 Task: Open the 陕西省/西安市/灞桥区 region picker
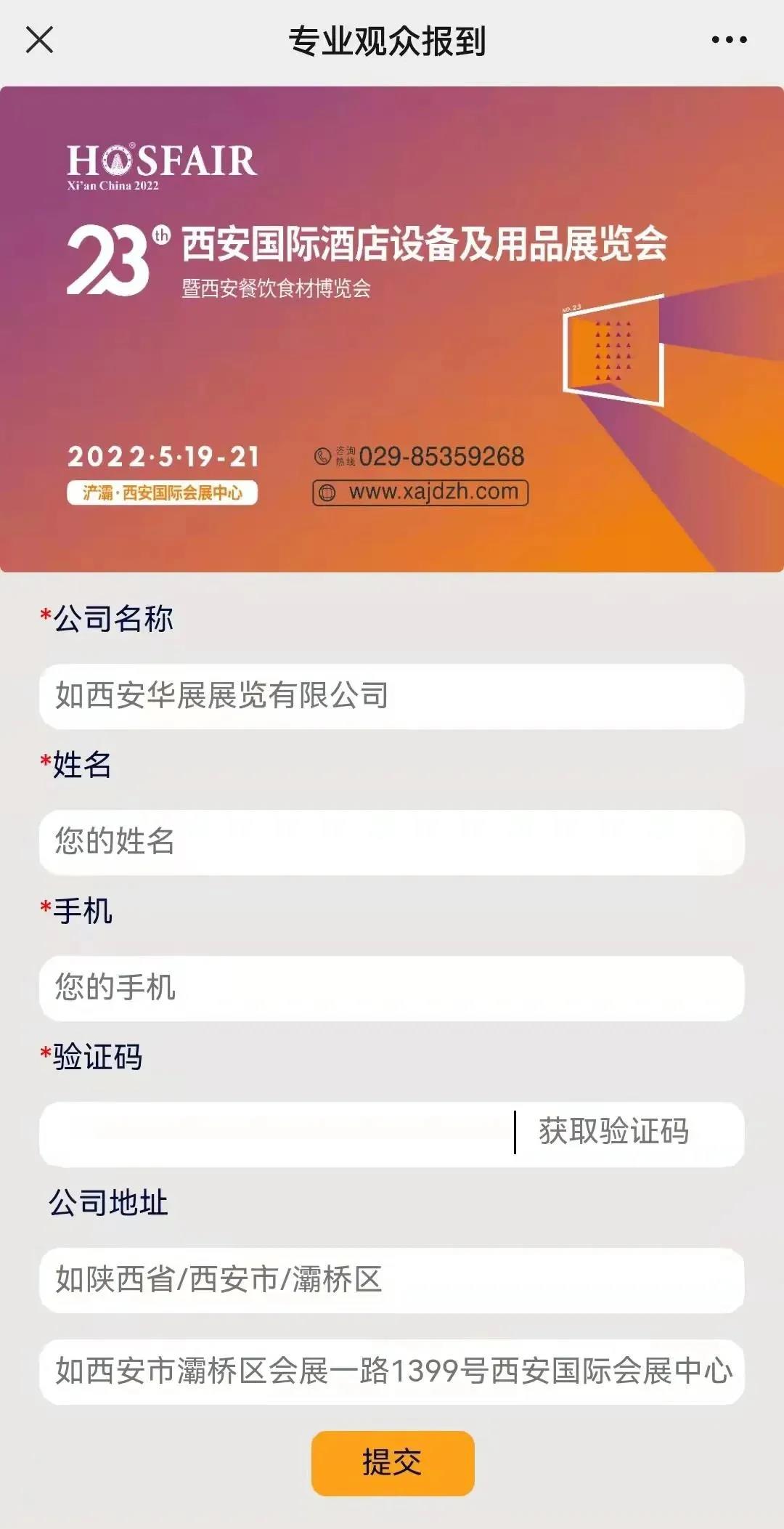tap(392, 1280)
